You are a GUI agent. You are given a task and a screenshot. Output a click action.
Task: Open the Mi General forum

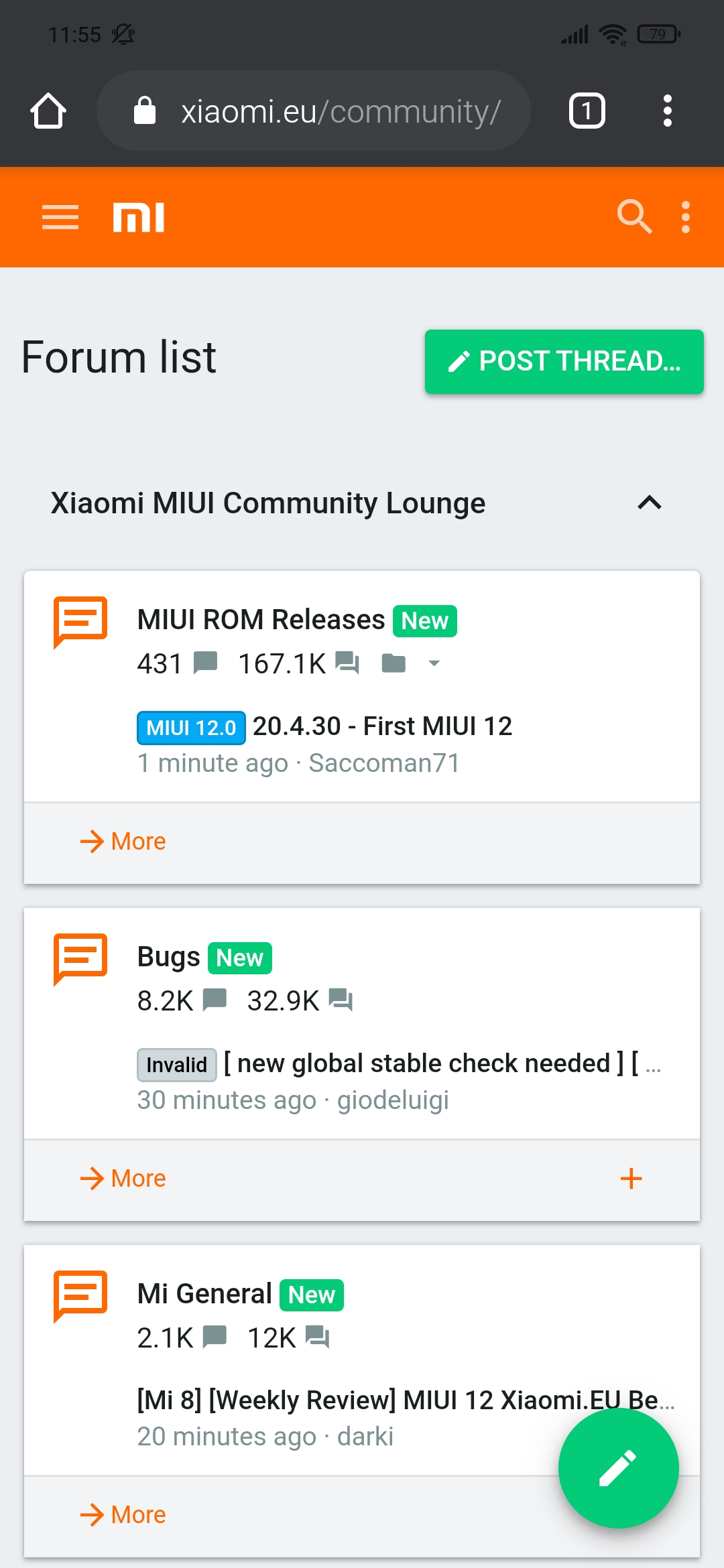[204, 1294]
